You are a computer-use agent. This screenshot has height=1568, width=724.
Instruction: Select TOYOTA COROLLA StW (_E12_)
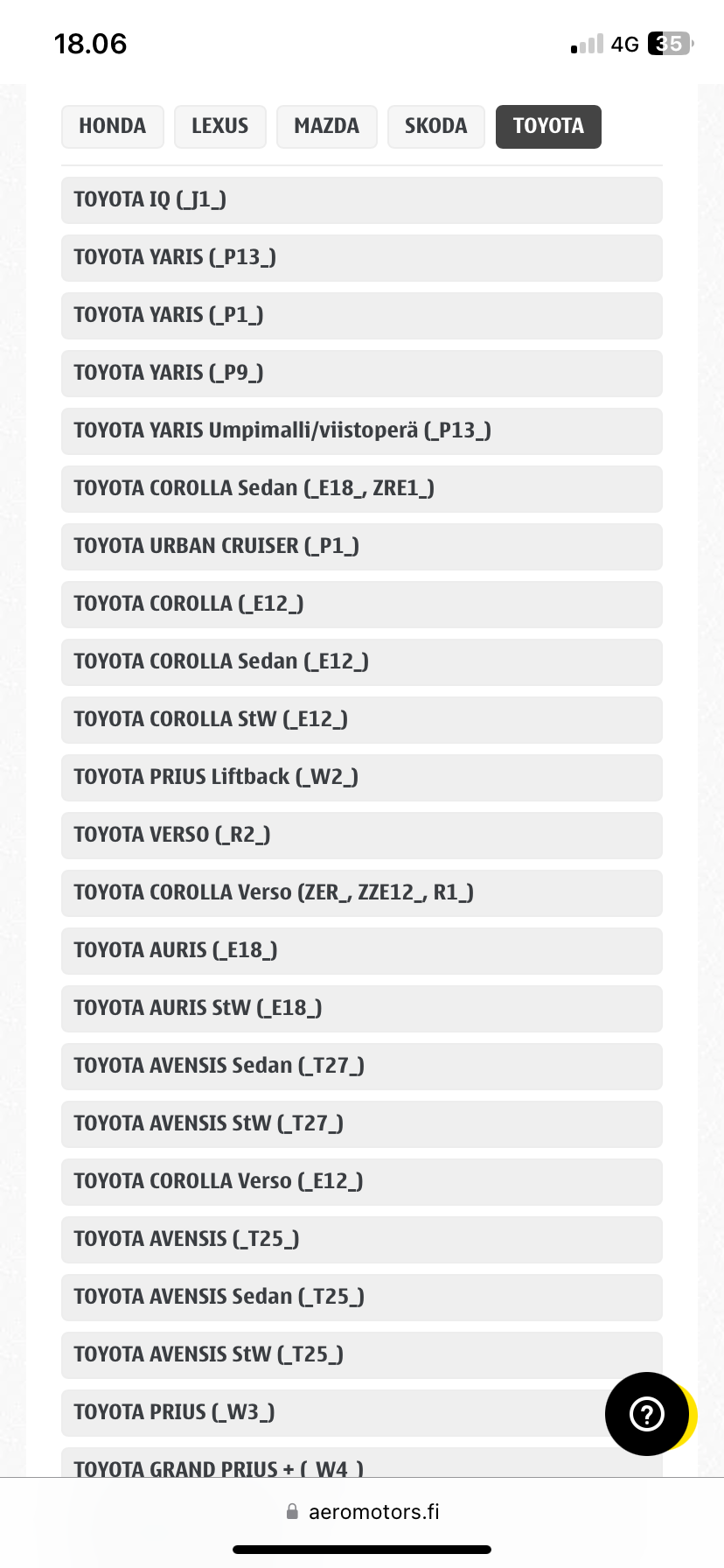361,719
